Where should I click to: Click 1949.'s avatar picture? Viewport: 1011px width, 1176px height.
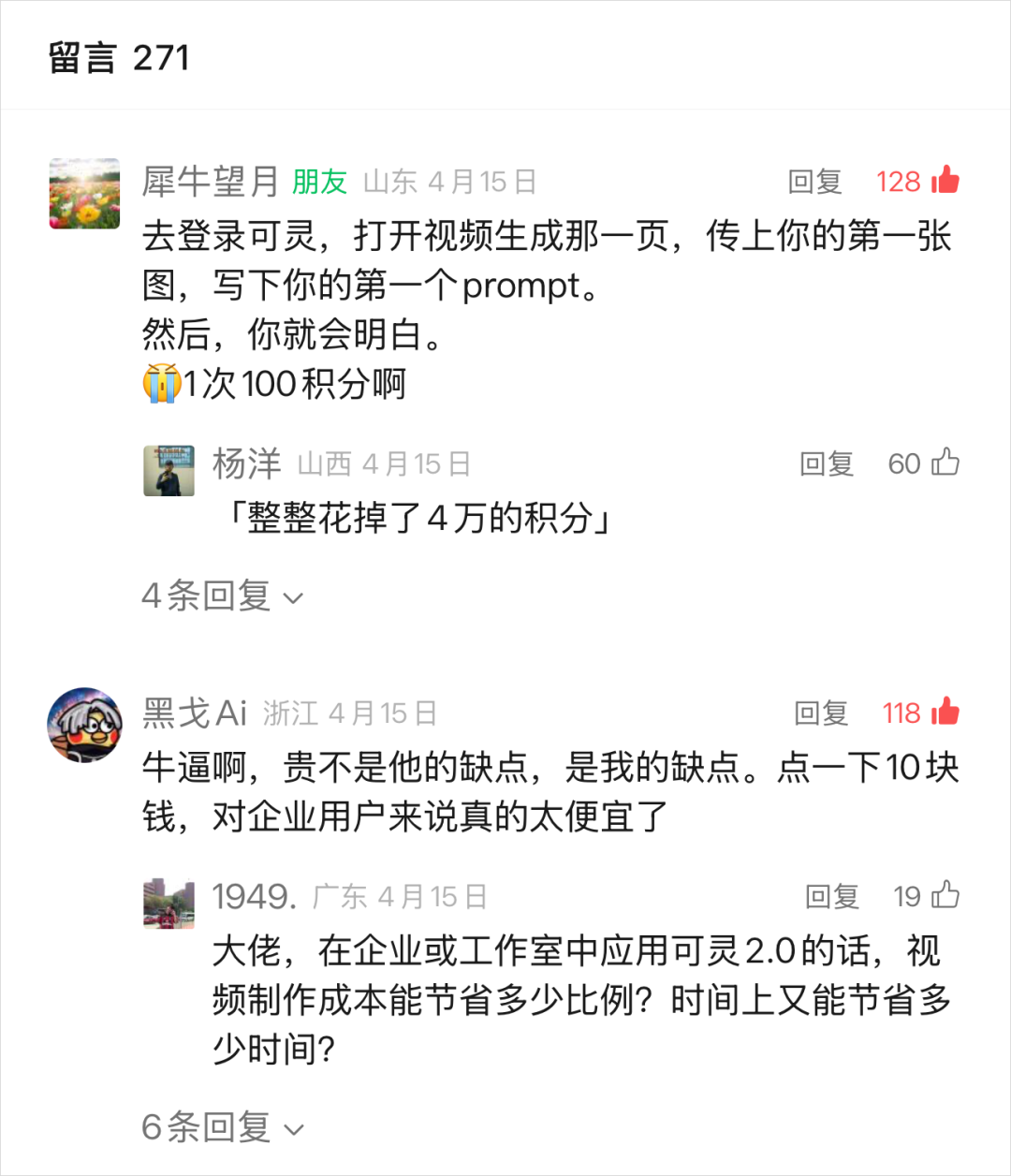[168, 902]
